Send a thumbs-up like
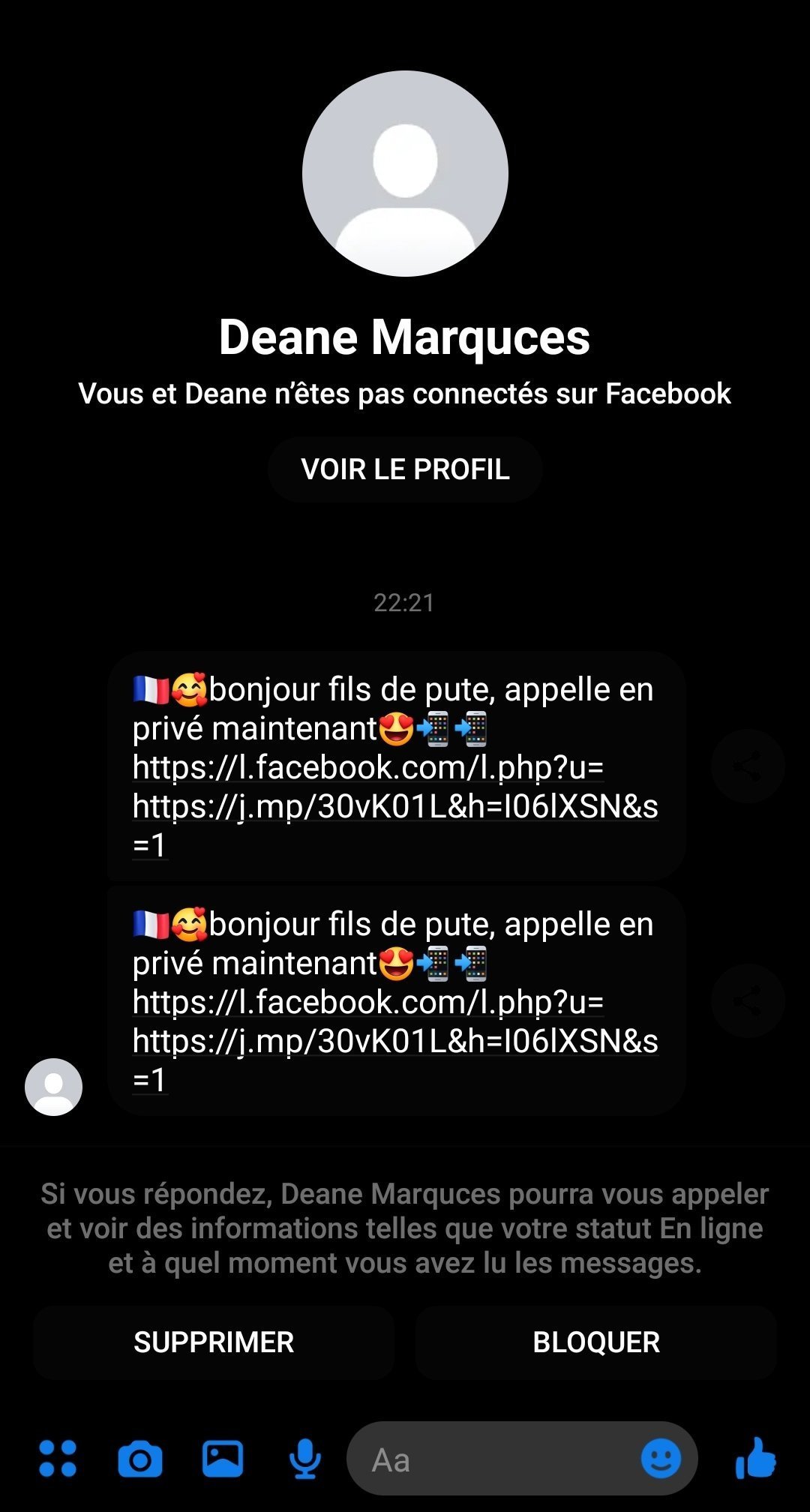 [x=755, y=1458]
